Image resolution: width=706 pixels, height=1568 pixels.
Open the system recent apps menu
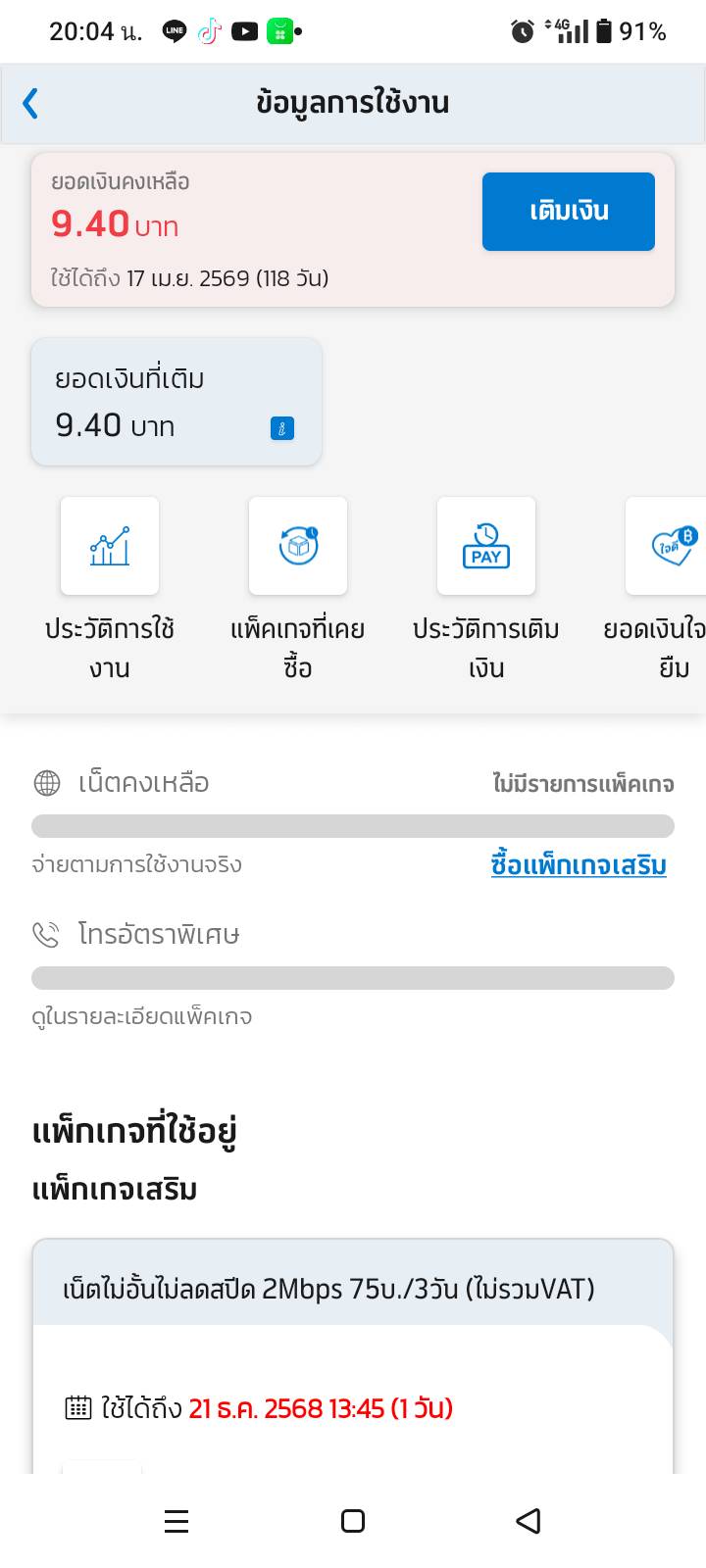(x=176, y=1521)
